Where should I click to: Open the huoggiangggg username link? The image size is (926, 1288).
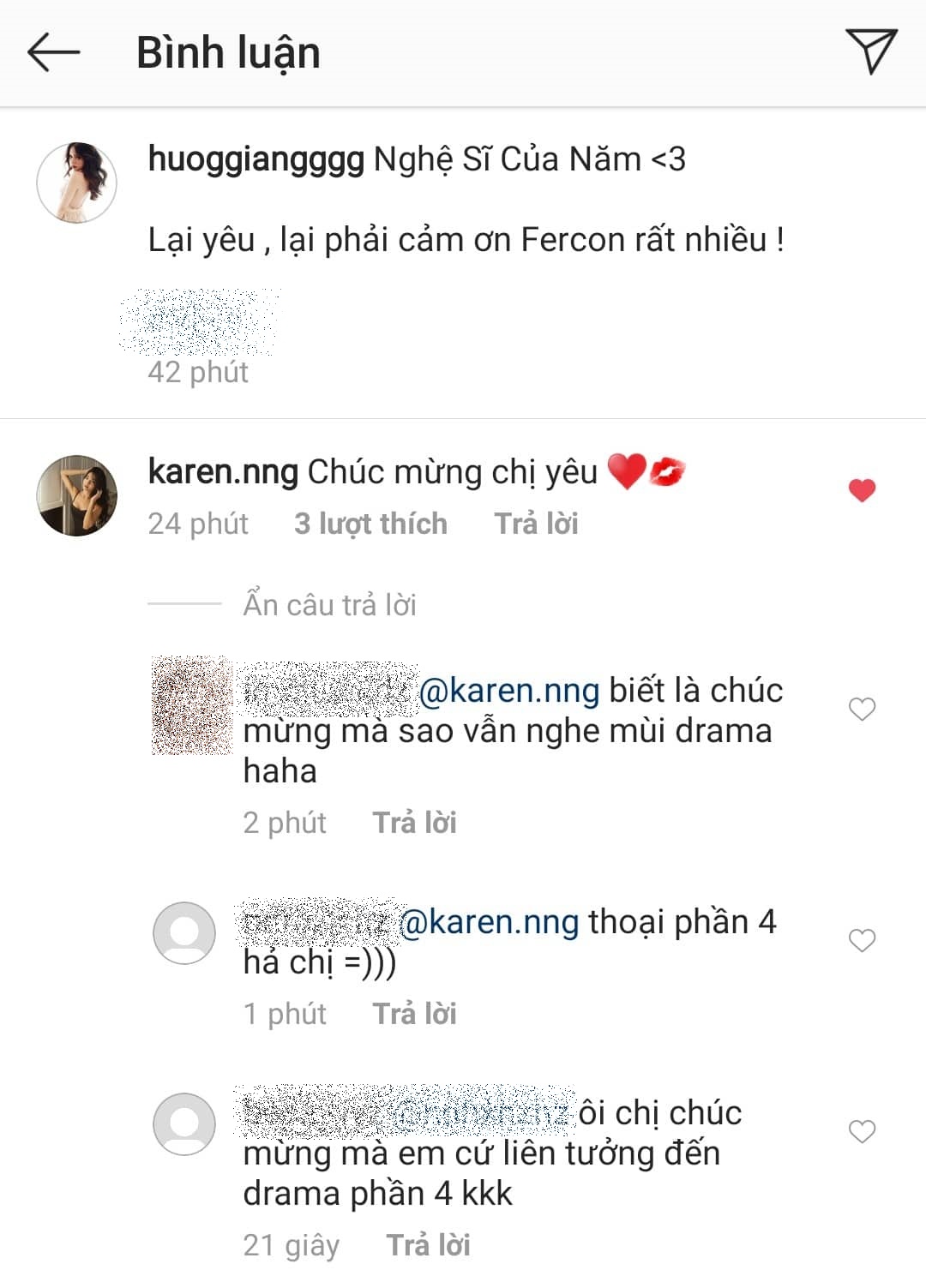[x=256, y=159]
